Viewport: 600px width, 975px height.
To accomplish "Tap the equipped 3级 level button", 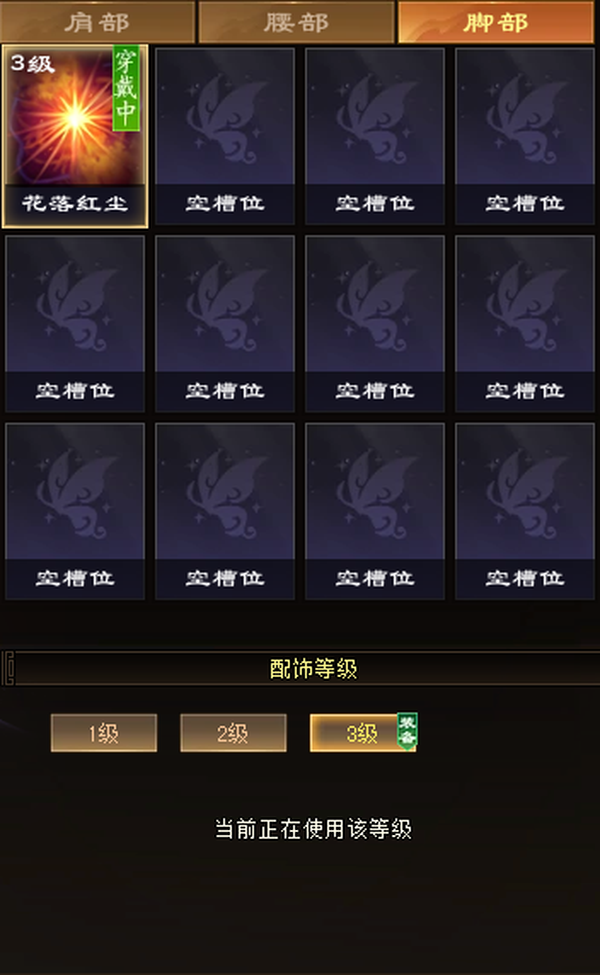I will (x=363, y=733).
